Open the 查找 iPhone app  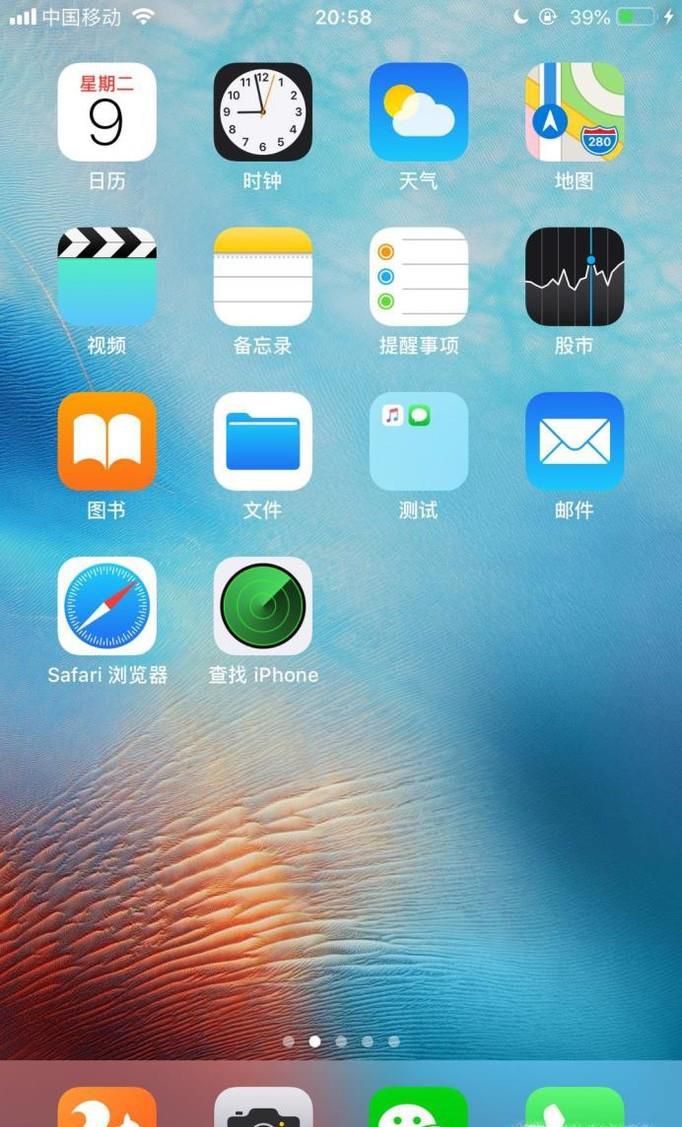coord(263,606)
